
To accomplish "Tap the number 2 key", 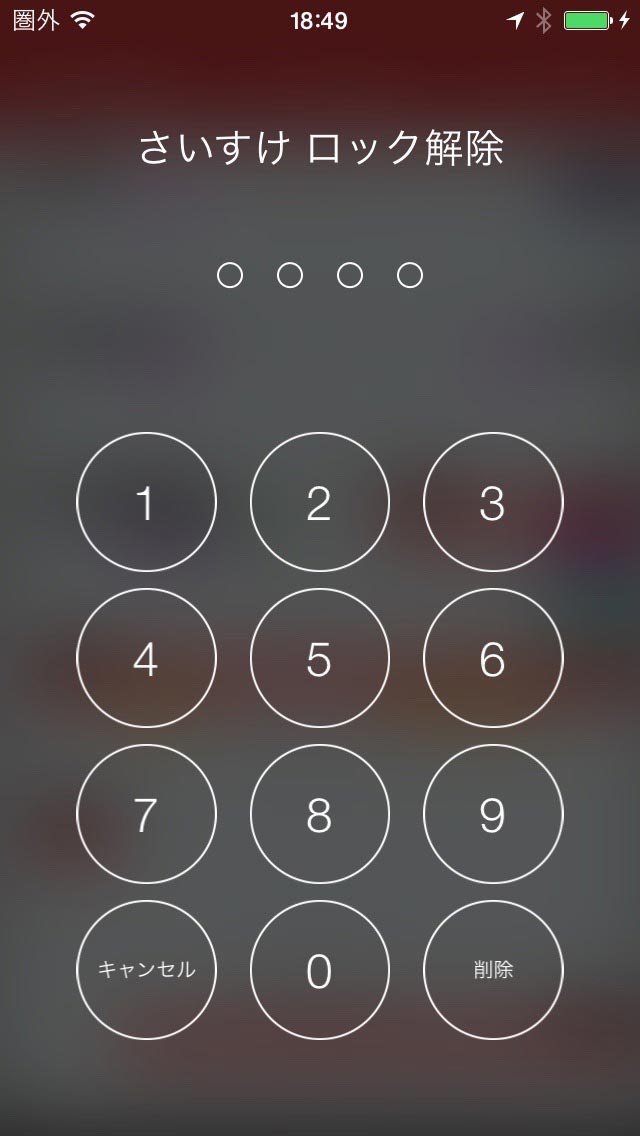I will click(319, 503).
